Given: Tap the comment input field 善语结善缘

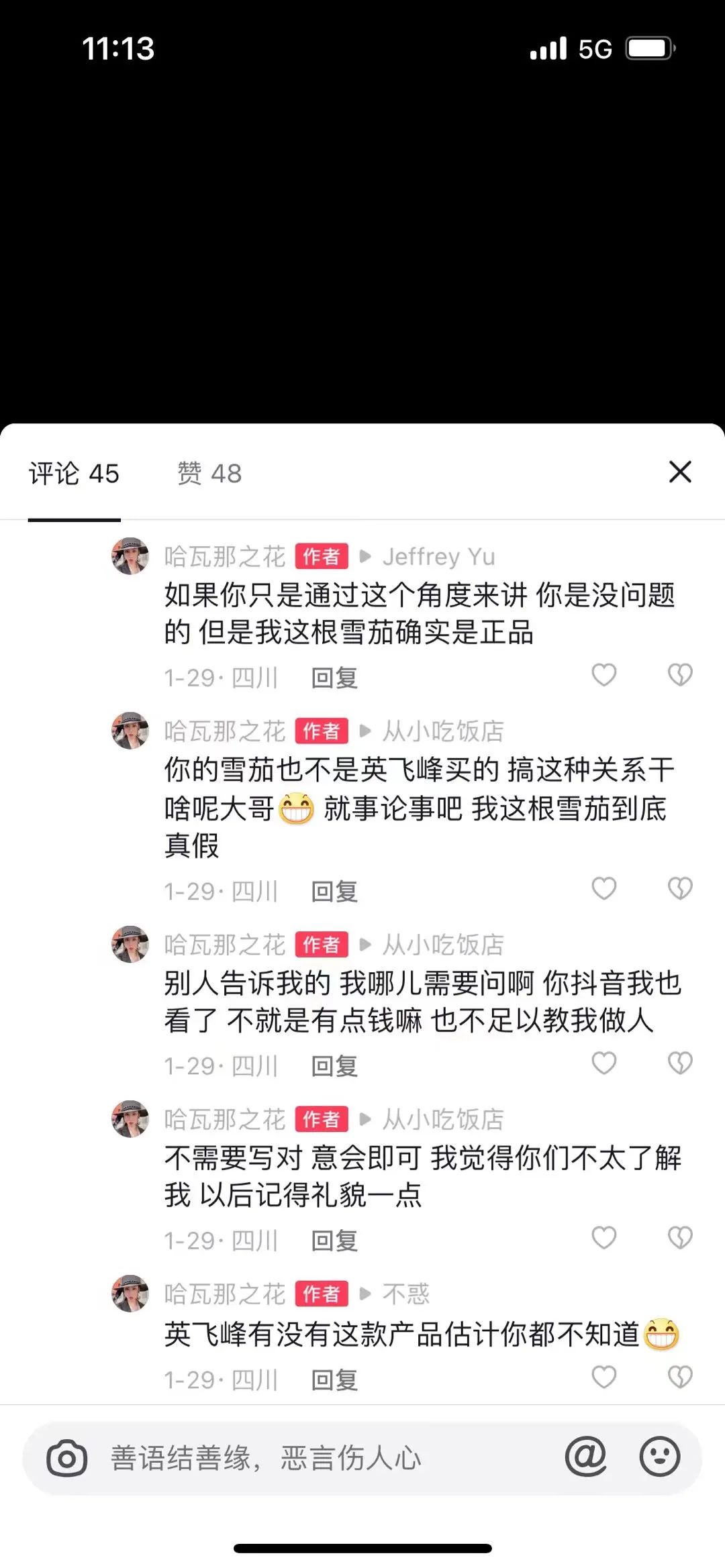Looking at the screenshot, I should coord(322,1458).
